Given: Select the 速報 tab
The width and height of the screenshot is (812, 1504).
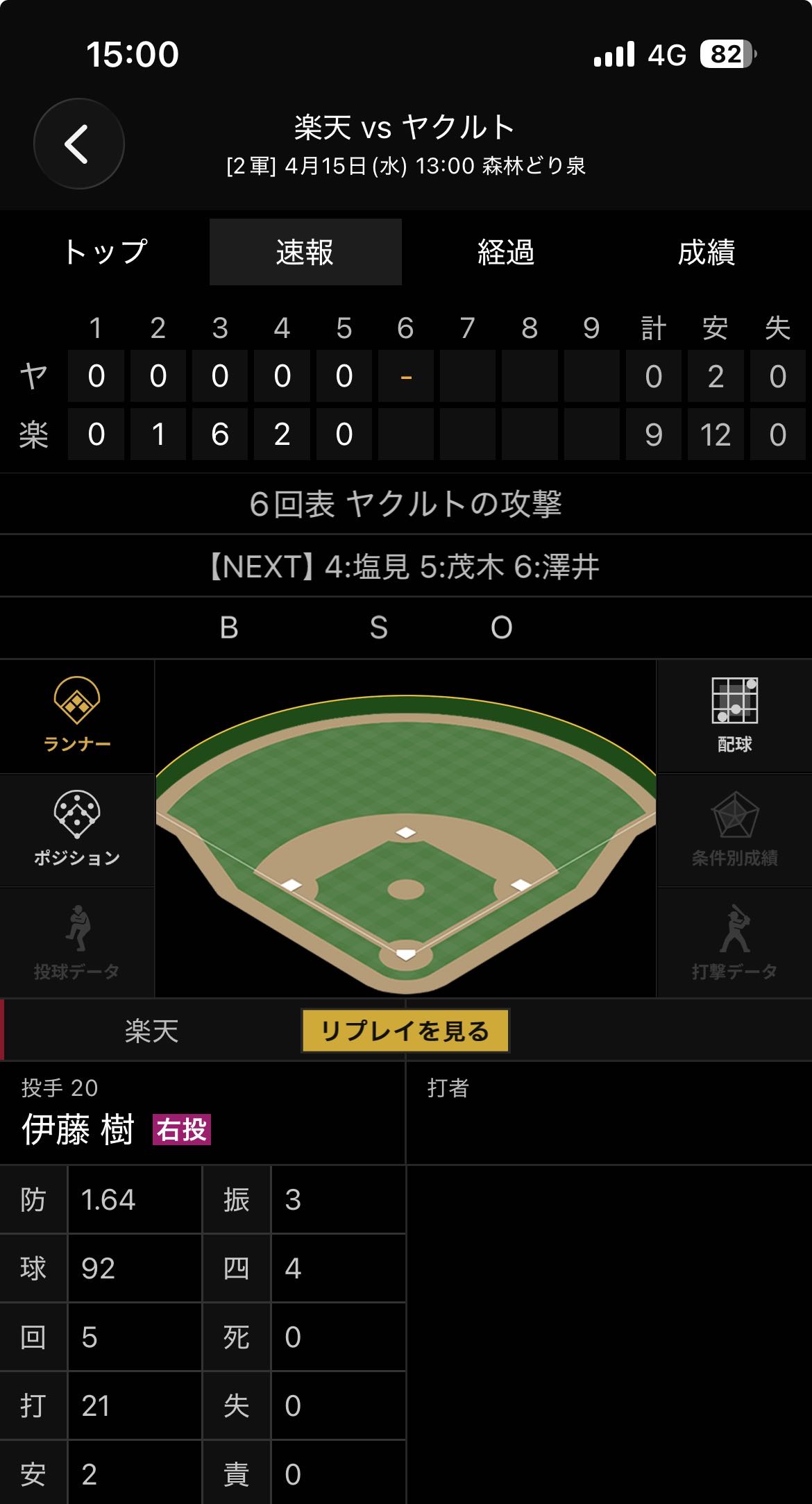Looking at the screenshot, I should click(x=305, y=252).
